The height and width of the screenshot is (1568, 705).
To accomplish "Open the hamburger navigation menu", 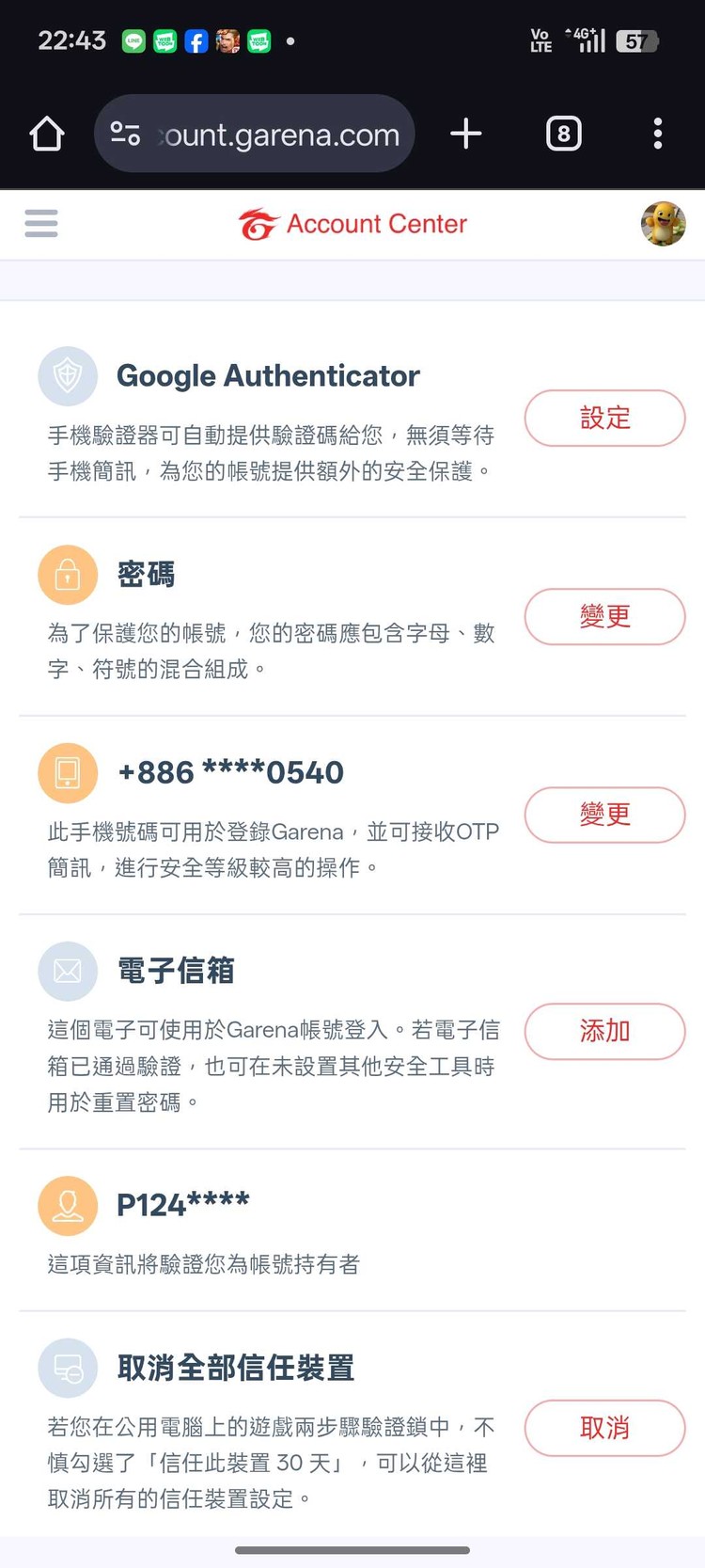I will pyautogui.click(x=40, y=223).
